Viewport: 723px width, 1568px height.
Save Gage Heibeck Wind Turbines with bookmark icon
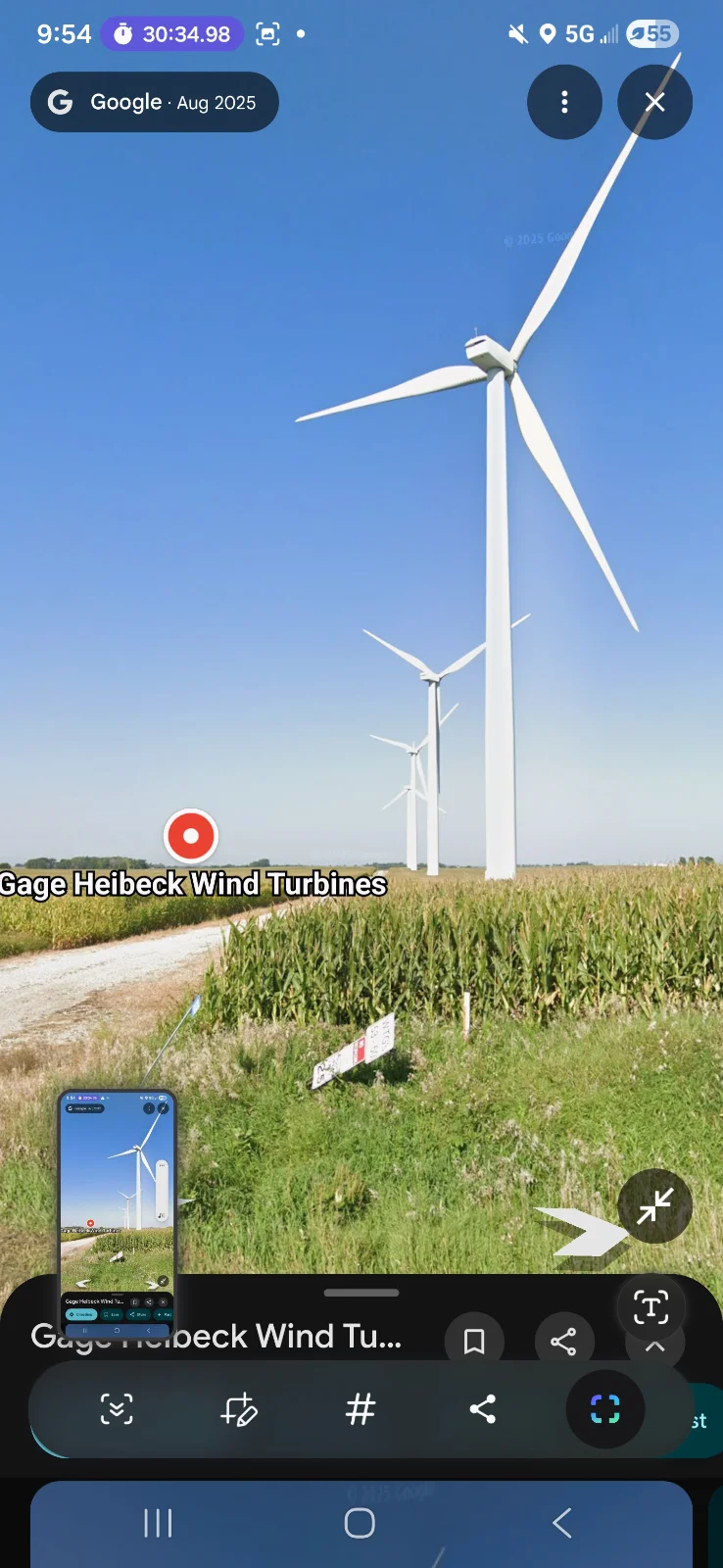click(x=474, y=1342)
